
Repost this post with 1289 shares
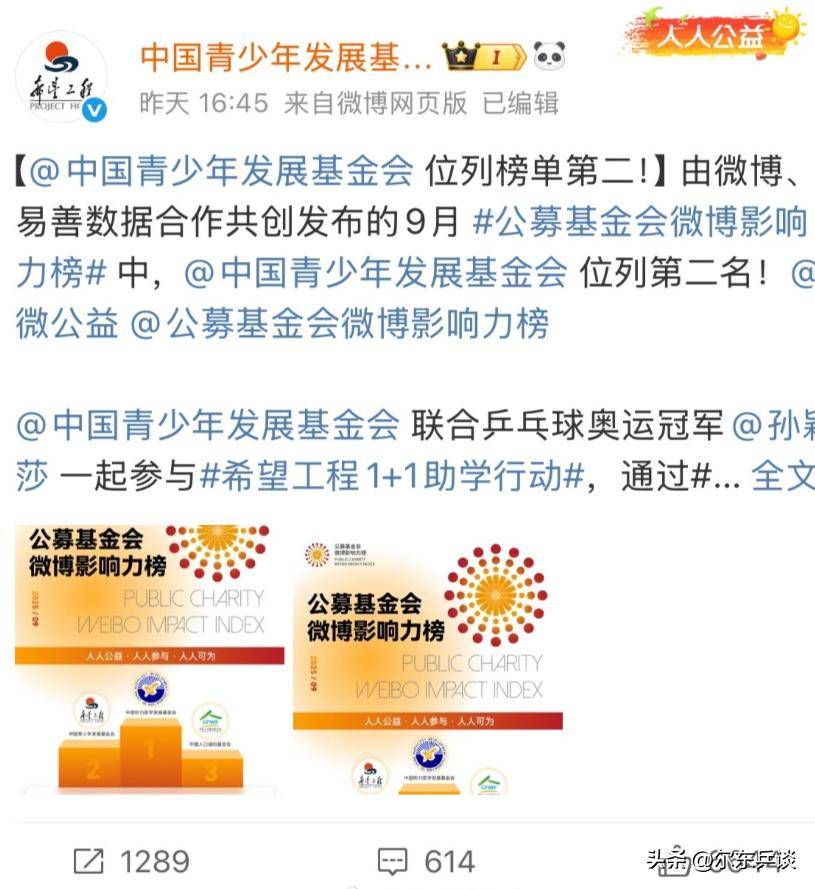(x=132, y=861)
